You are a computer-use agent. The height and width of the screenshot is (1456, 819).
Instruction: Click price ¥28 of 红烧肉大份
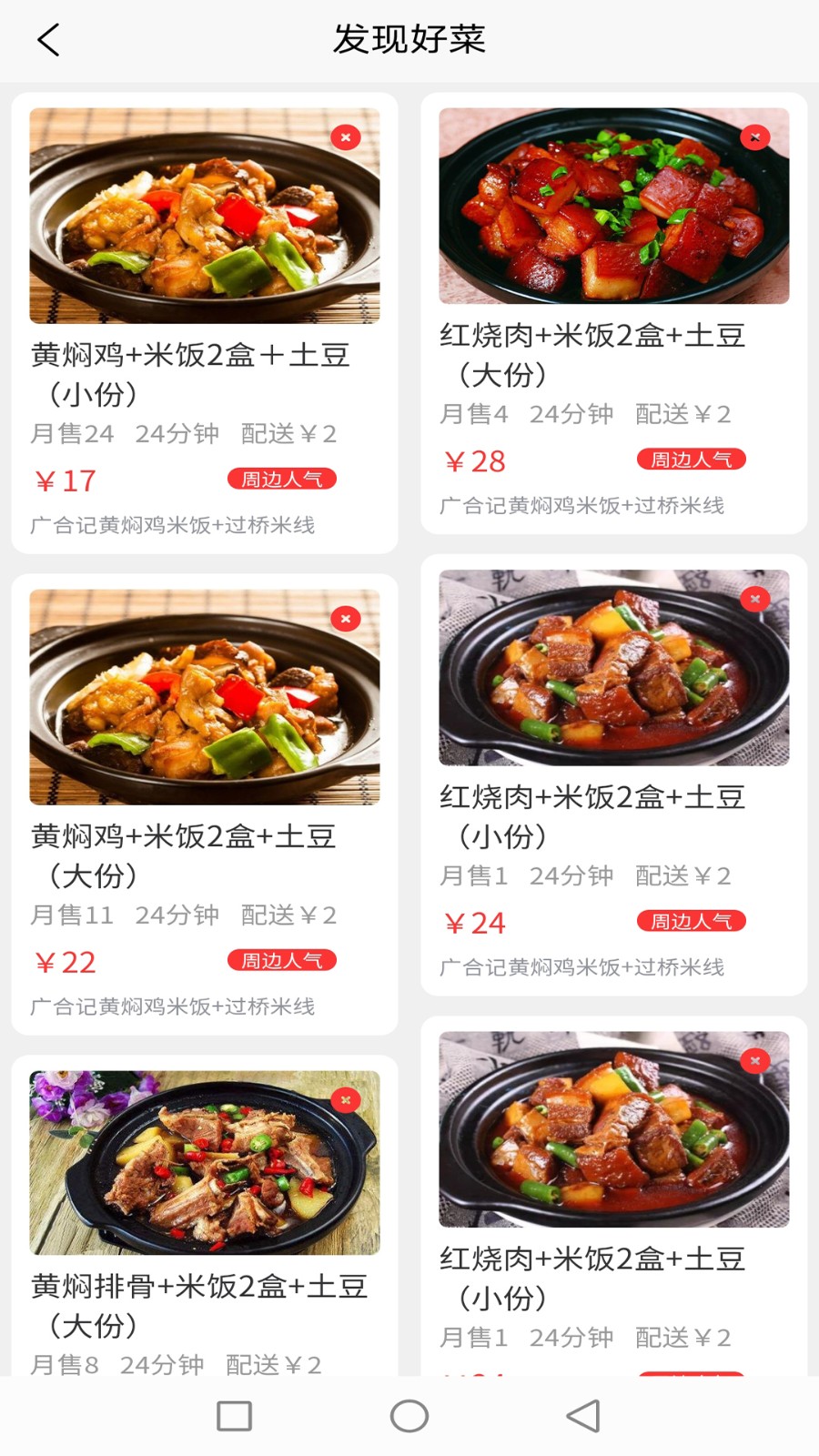point(475,462)
